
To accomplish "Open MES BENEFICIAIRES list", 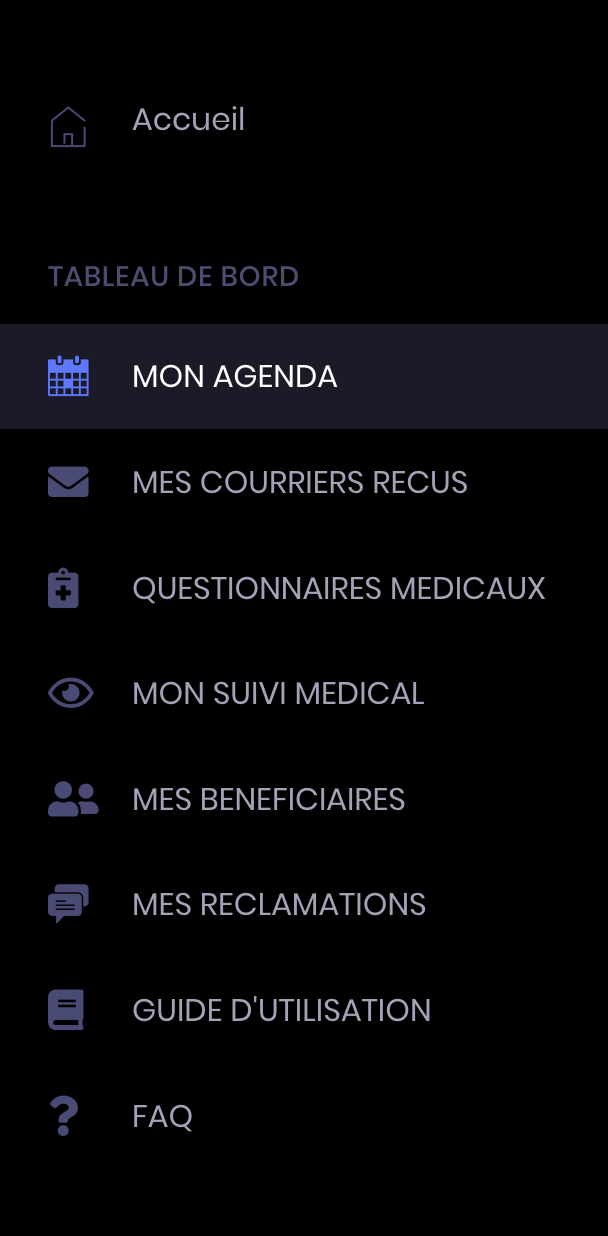I will coord(268,800).
